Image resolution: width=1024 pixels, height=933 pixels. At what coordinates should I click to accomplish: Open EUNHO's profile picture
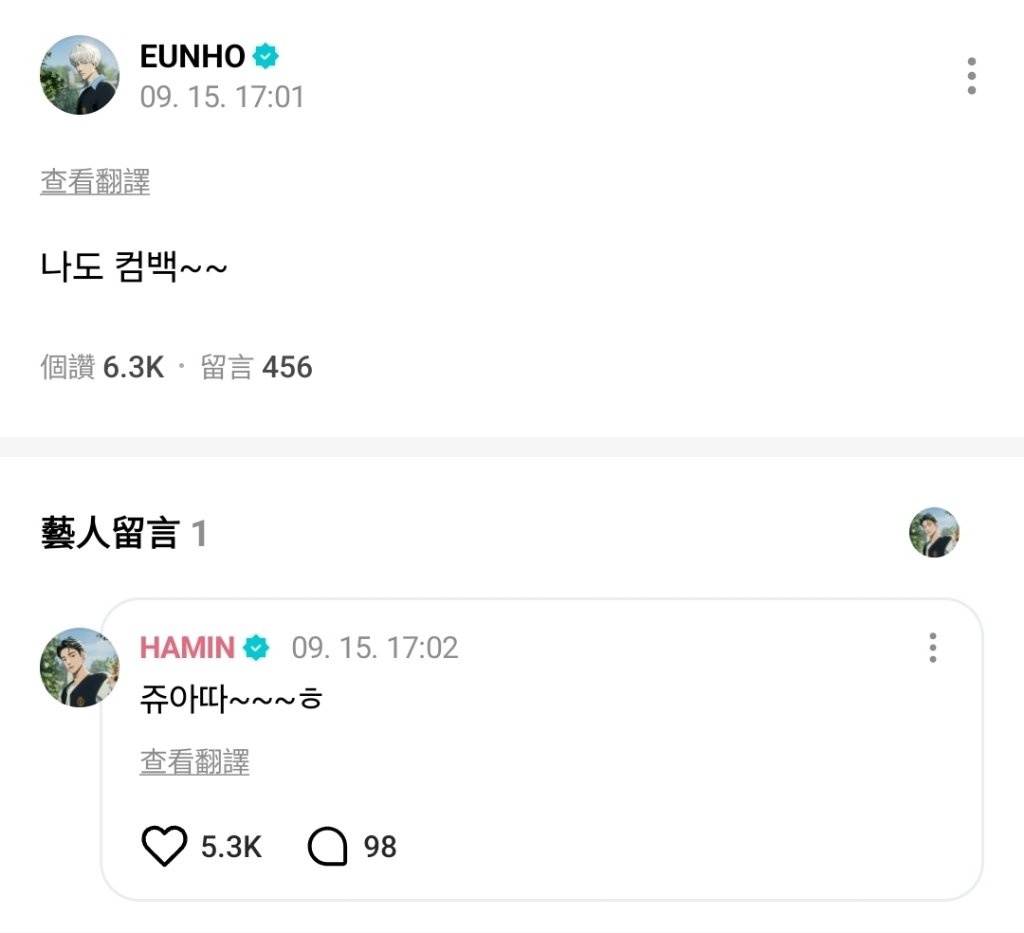tap(79, 75)
